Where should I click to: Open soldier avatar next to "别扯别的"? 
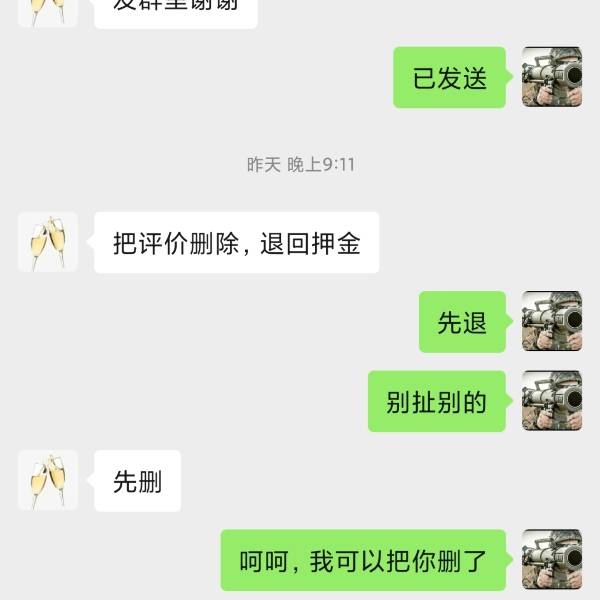click(x=552, y=401)
